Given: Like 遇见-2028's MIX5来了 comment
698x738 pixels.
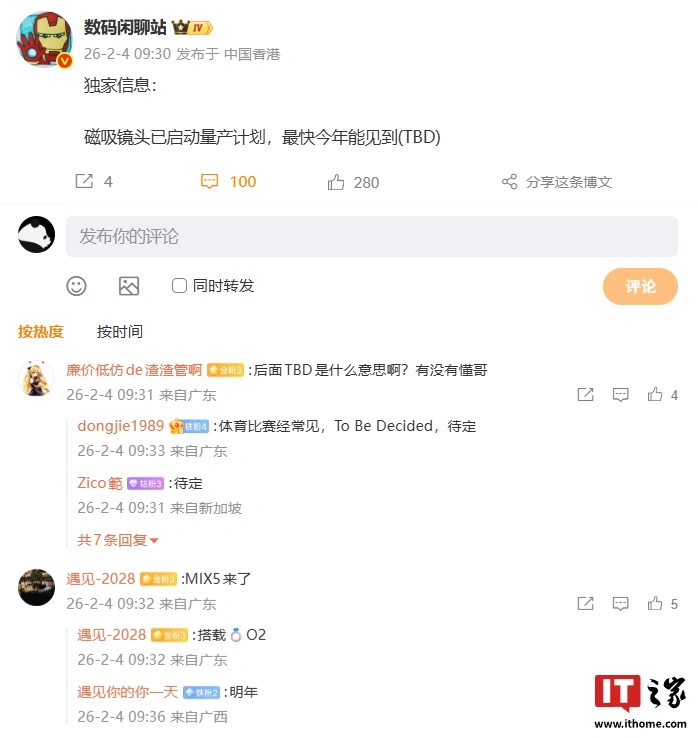Looking at the screenshot, I should point(655,604).
